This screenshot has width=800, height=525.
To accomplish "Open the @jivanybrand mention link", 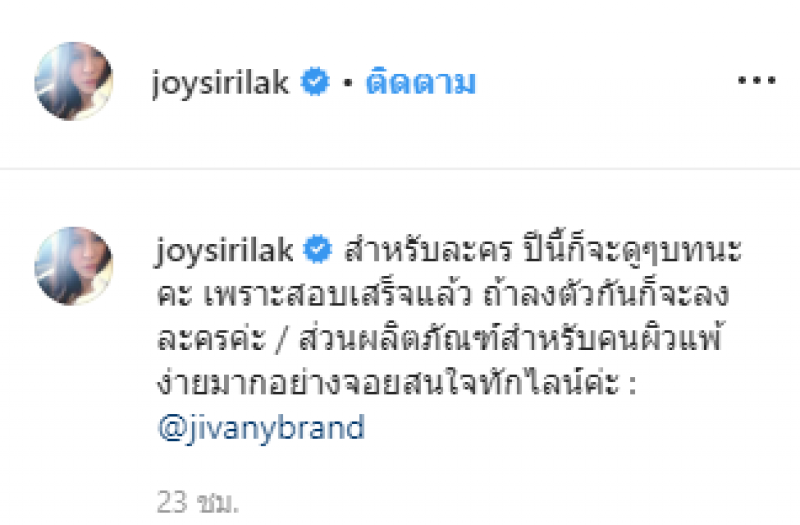I will pyautogui.click(x=262, y=428).
